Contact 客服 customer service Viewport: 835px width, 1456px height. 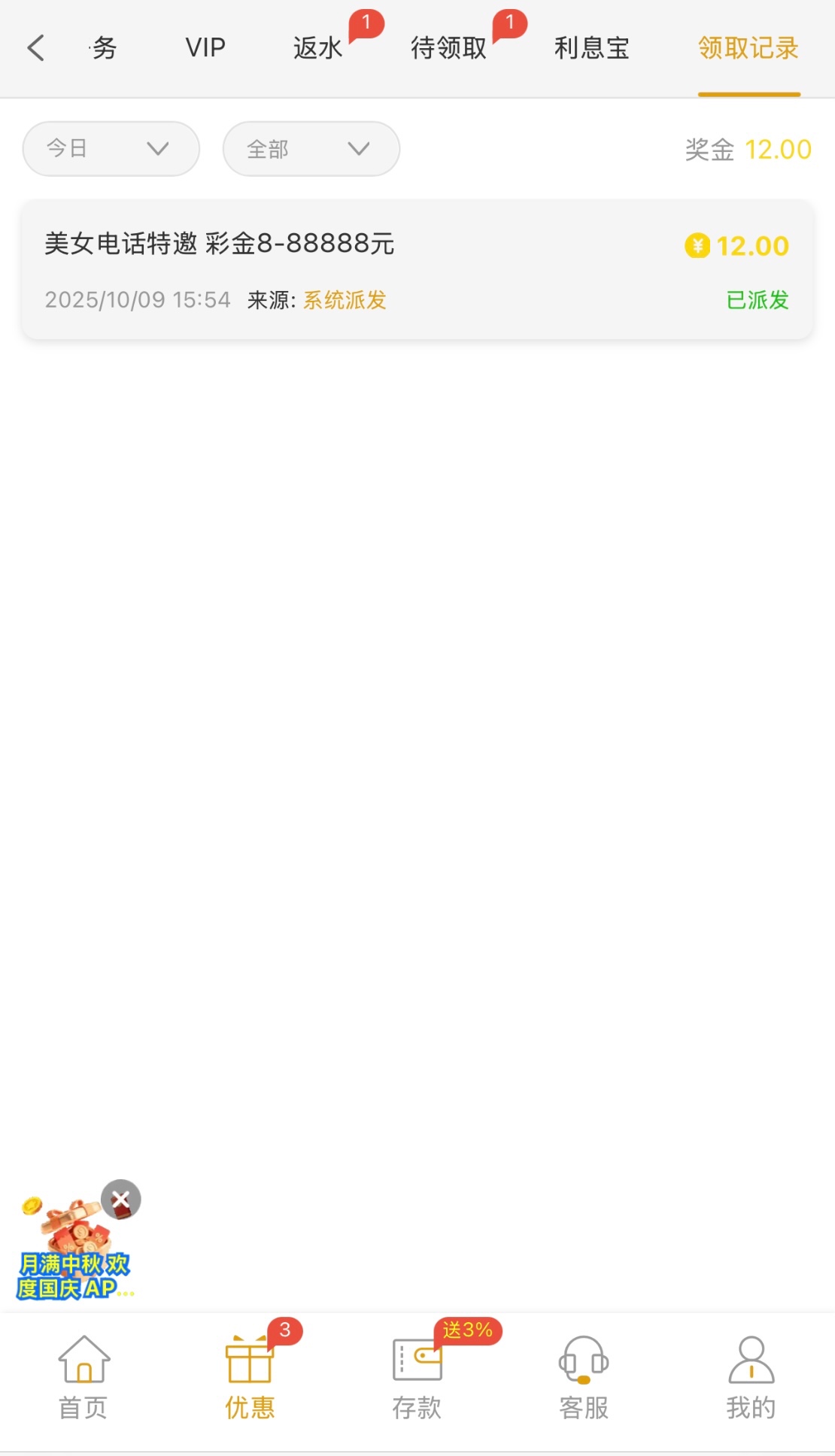[x=584, y=1376]
